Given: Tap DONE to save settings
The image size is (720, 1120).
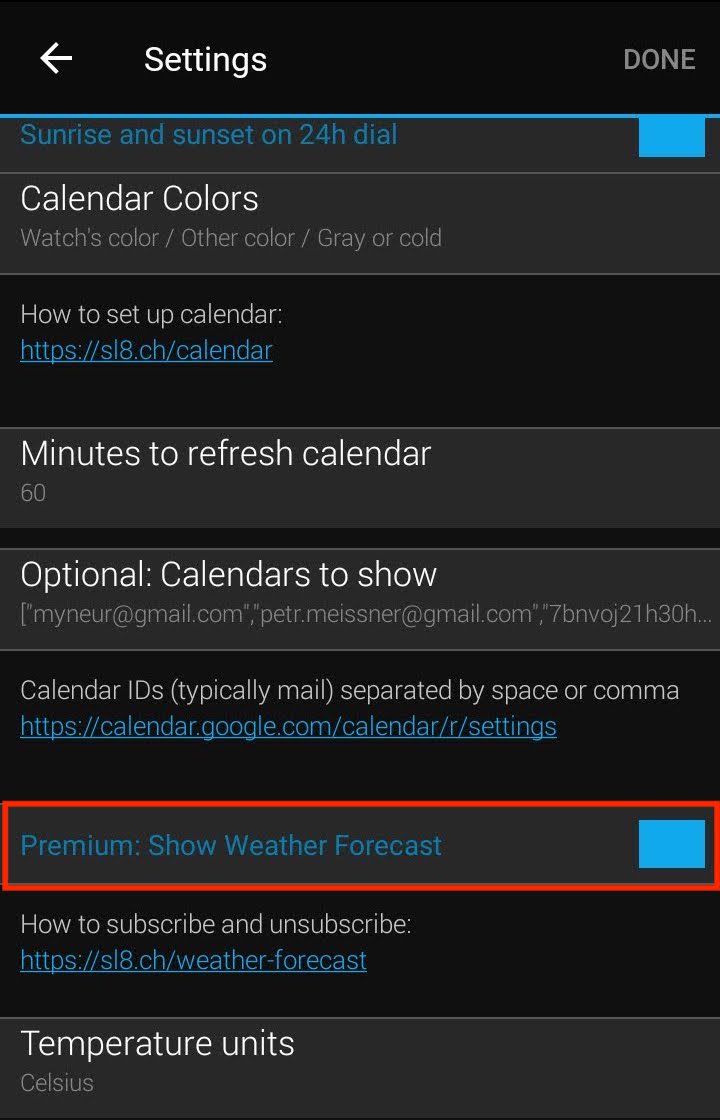Looking at the screenshot, I should coord(659,58).
